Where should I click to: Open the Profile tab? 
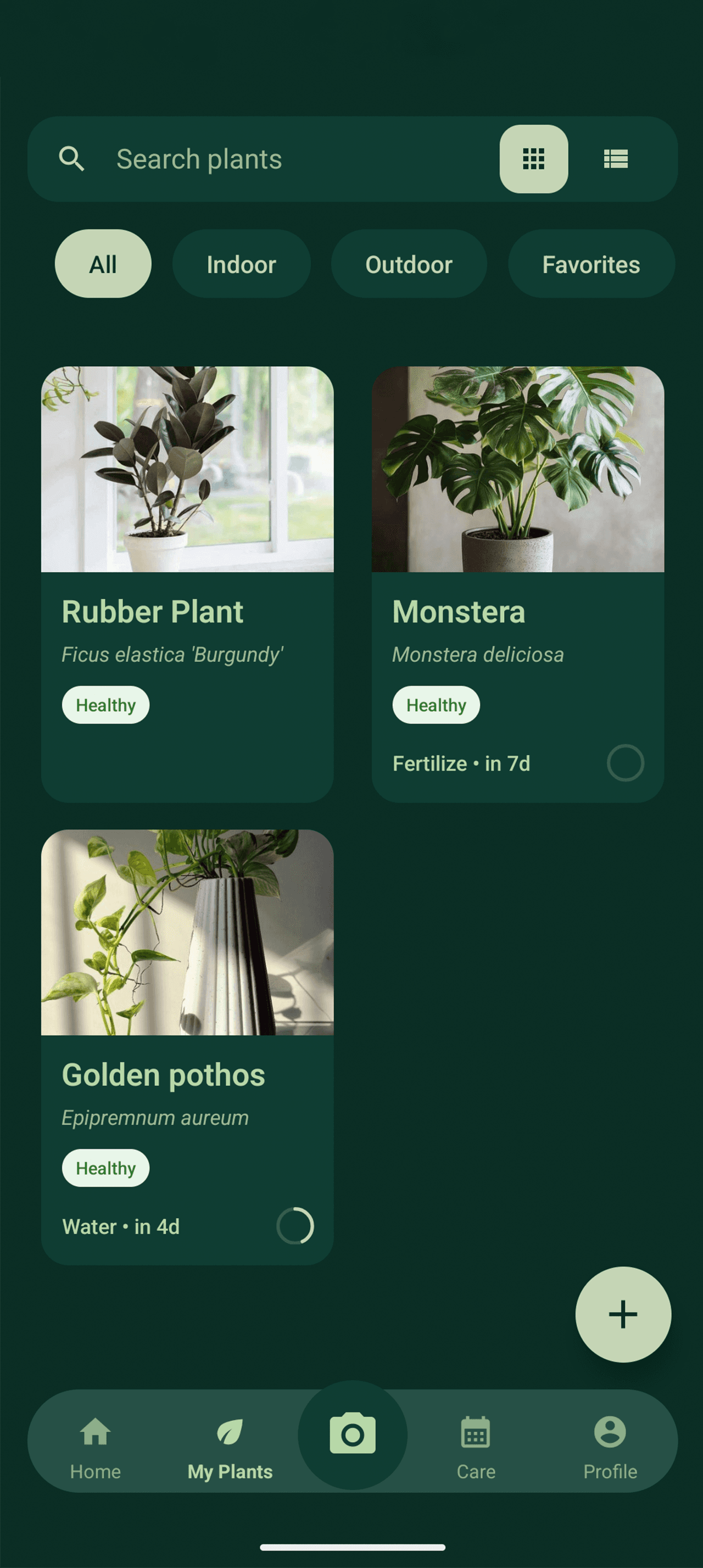(x=611, y=1448)
